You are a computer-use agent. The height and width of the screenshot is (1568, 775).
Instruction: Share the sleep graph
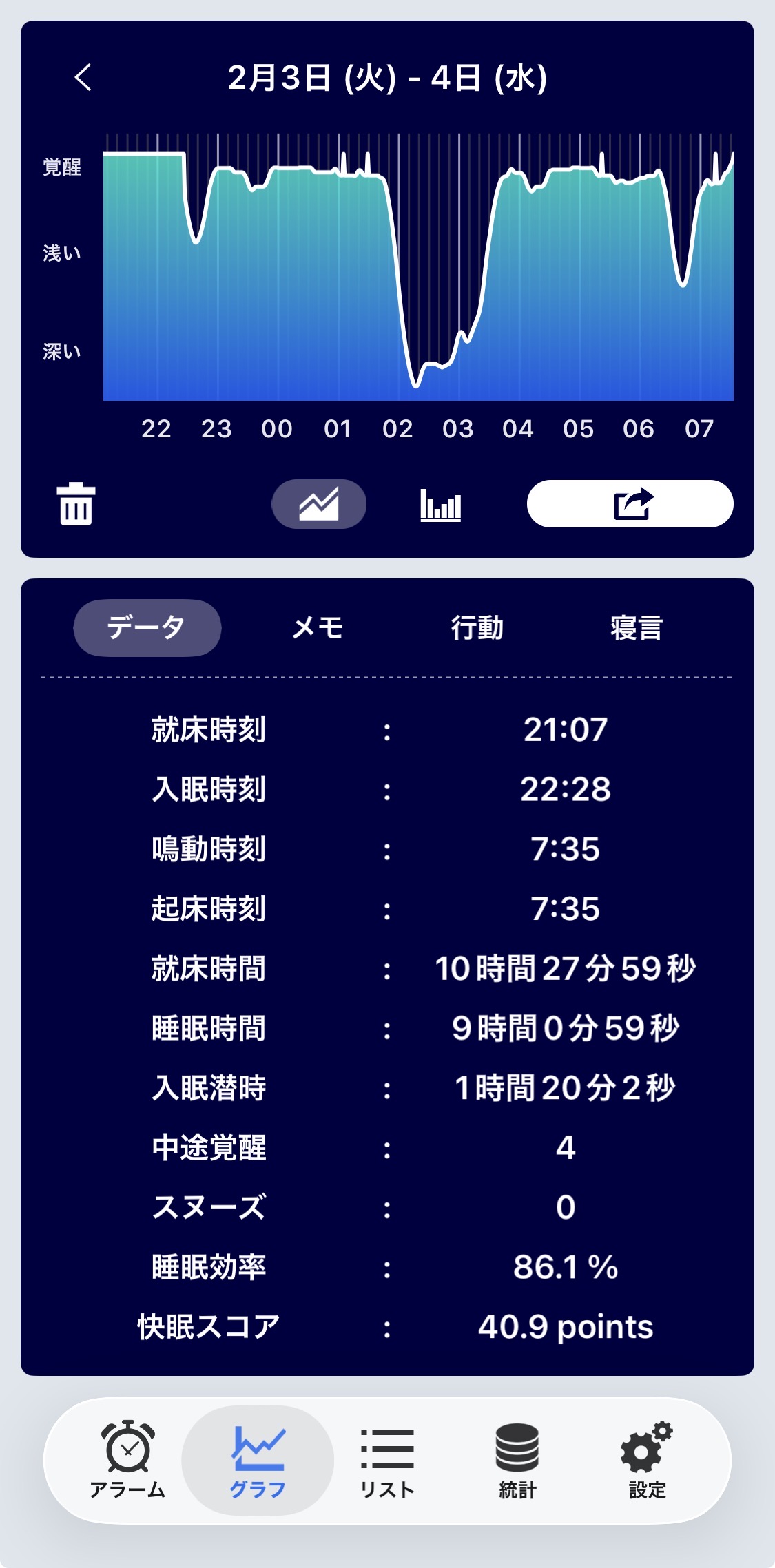[630, 504]
